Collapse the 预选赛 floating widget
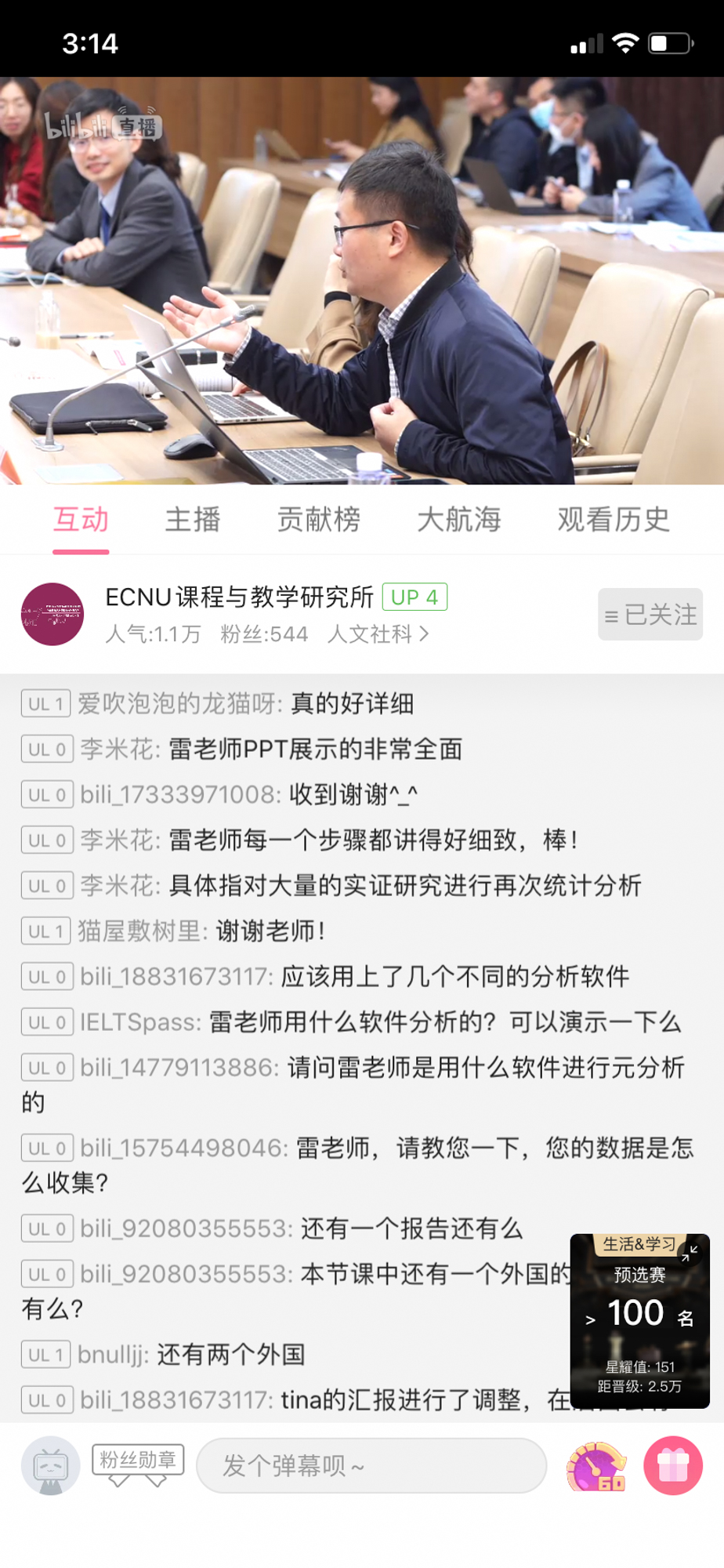 coord(690,1254)
